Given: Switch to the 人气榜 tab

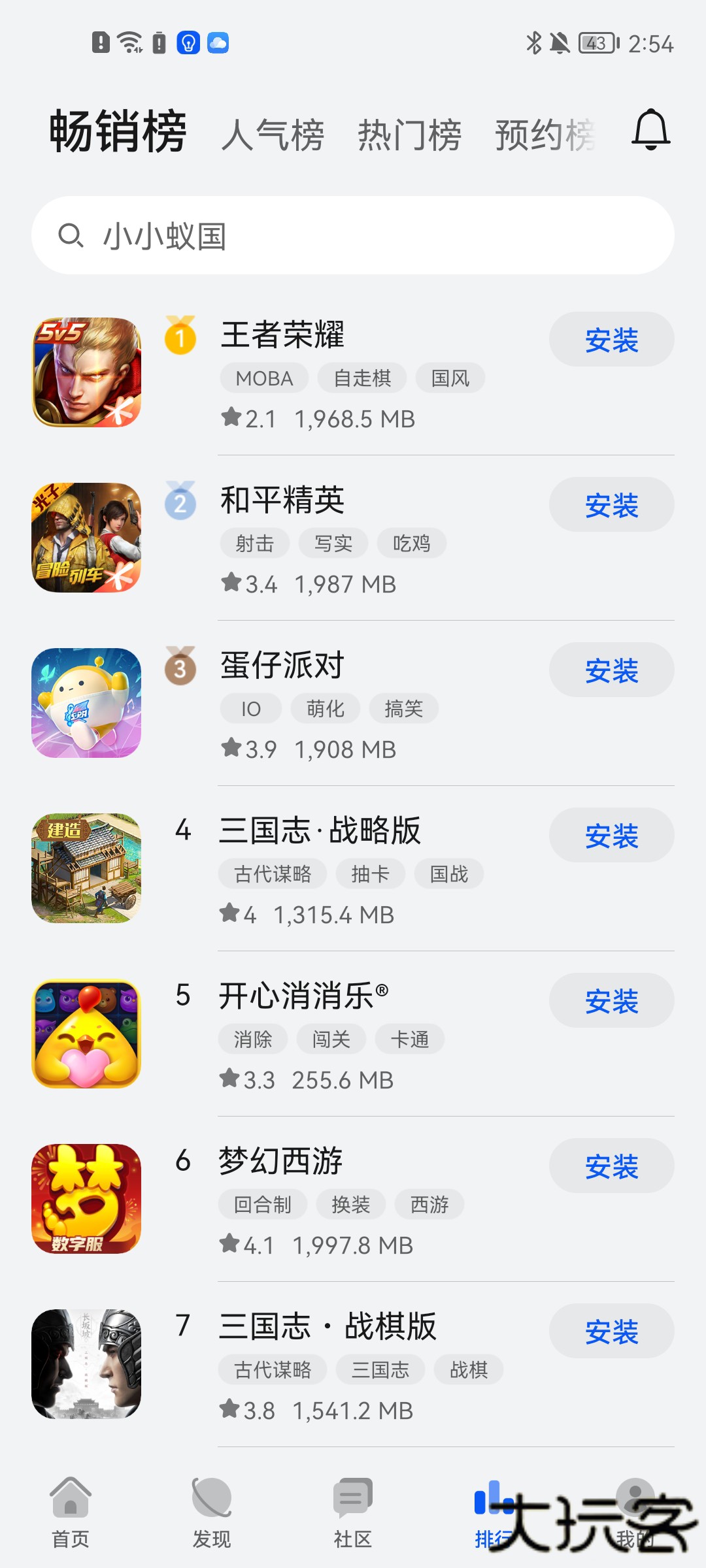Looking at the screenshot, I should (x=273, y=135).
